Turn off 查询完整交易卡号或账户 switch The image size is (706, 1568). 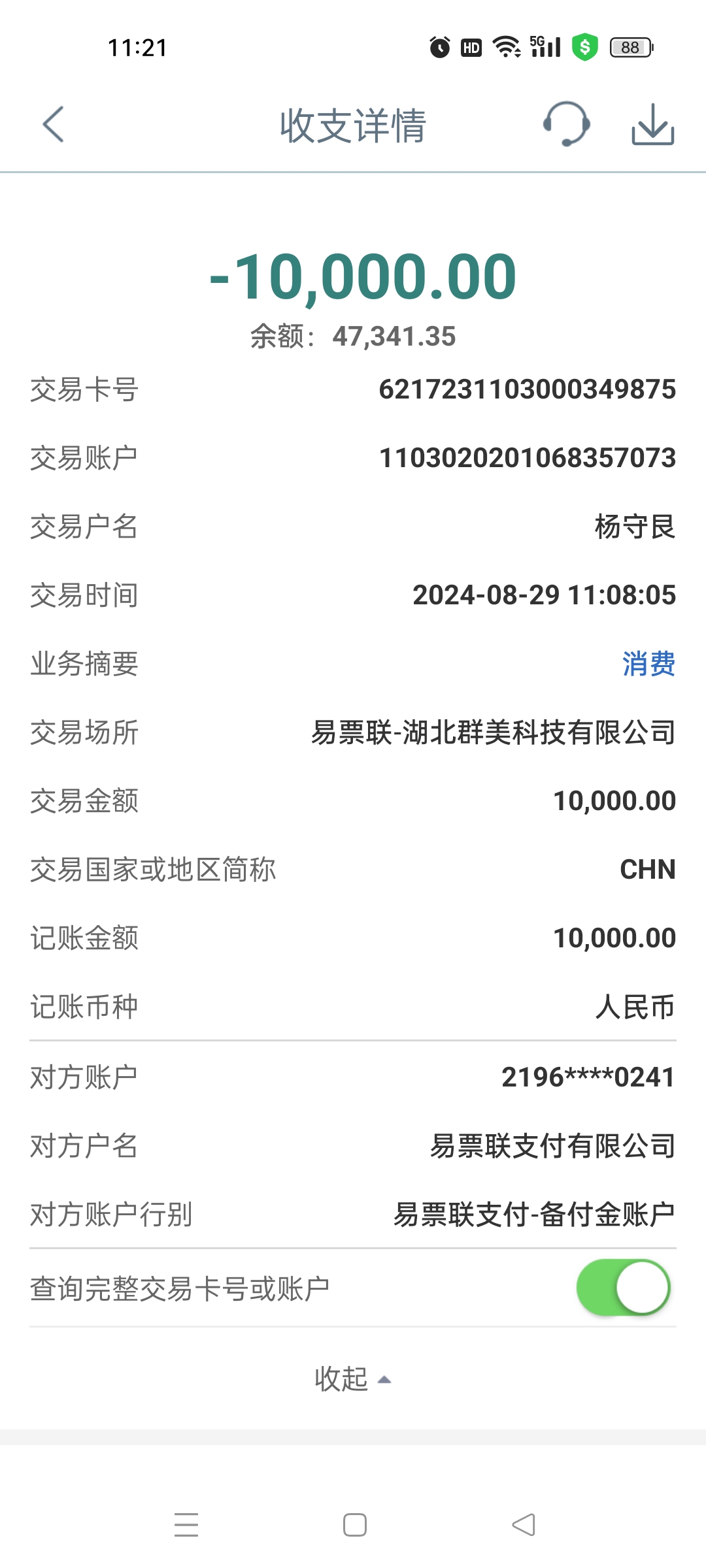click(623, 1288)
